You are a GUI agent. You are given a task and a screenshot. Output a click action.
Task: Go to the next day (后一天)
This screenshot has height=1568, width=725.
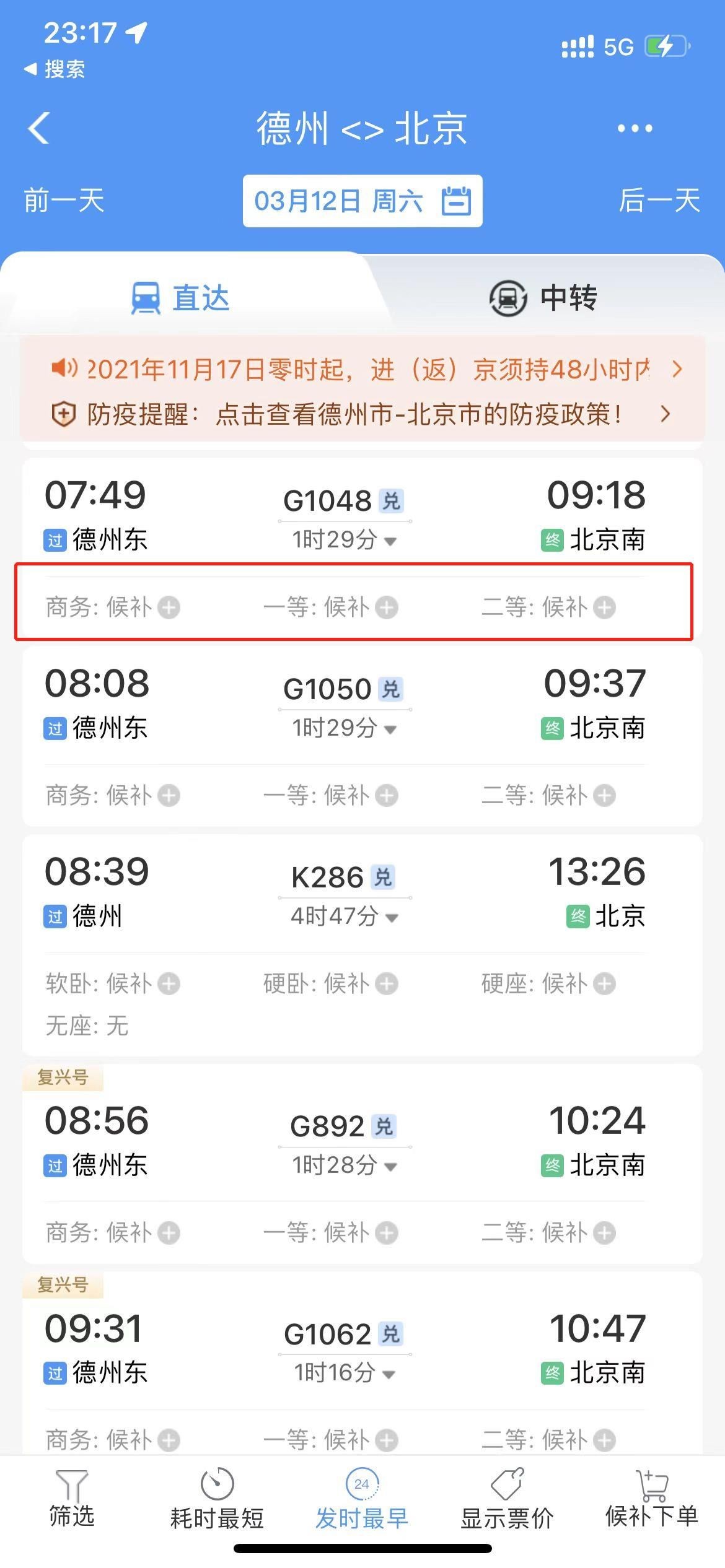659,201
